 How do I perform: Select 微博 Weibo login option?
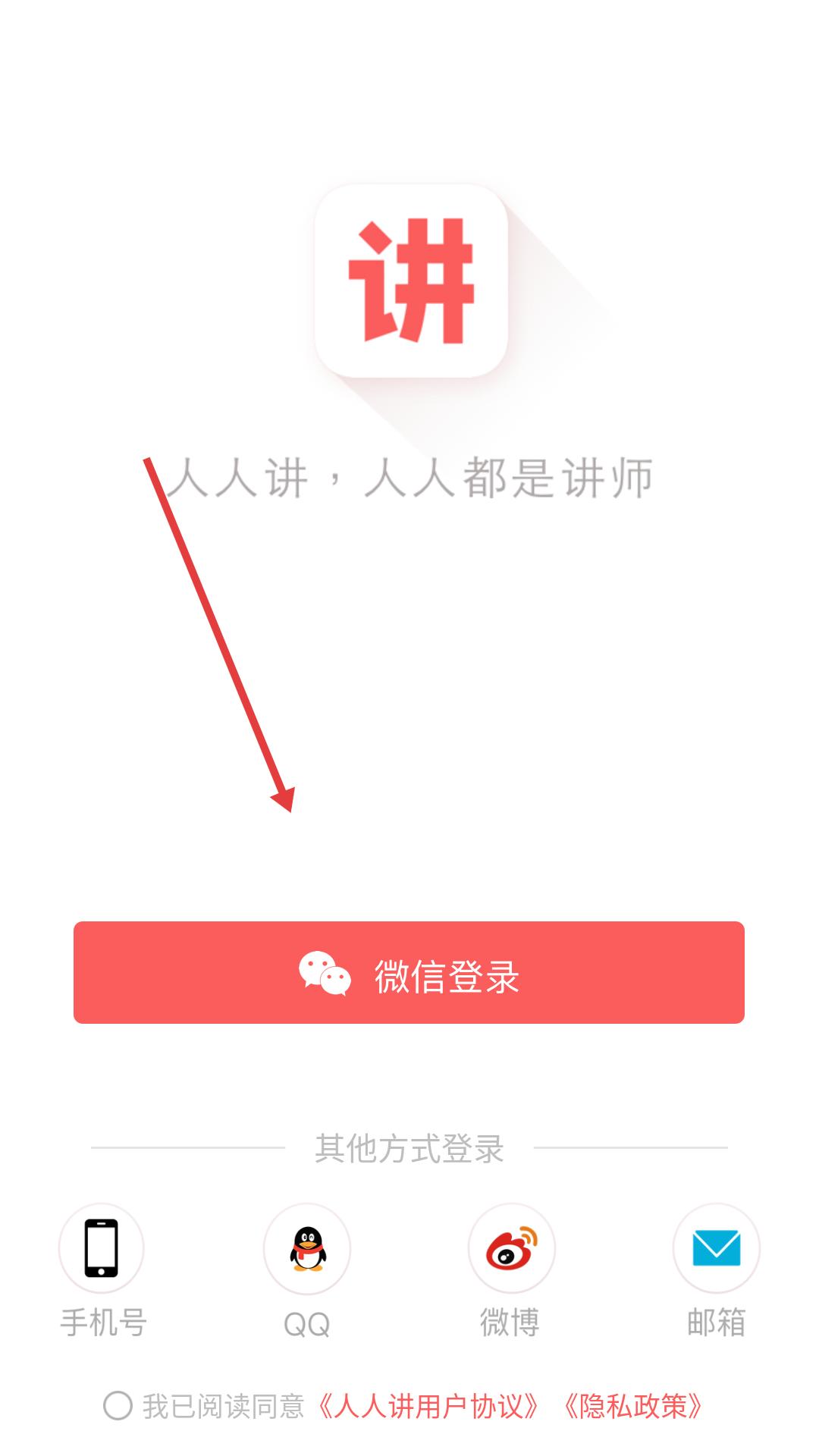click(512, 1248)
